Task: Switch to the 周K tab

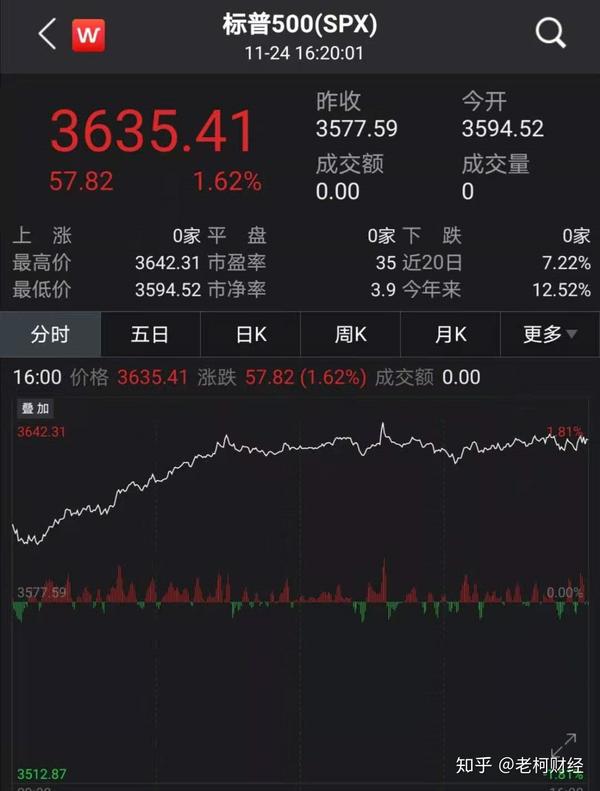Action: pyautogui.click(x=350, y=335)
